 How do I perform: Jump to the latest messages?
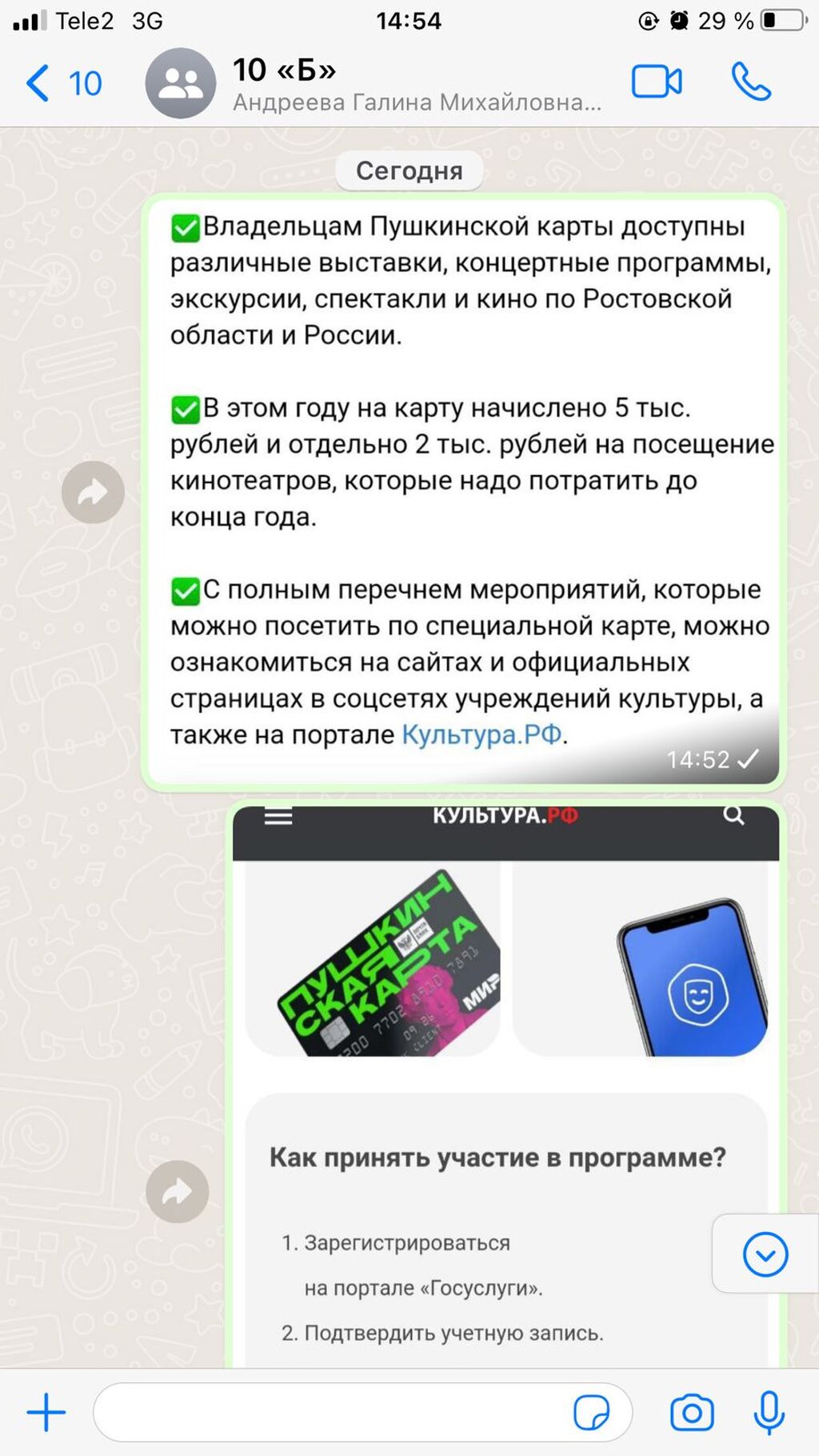coord(765,1254)
